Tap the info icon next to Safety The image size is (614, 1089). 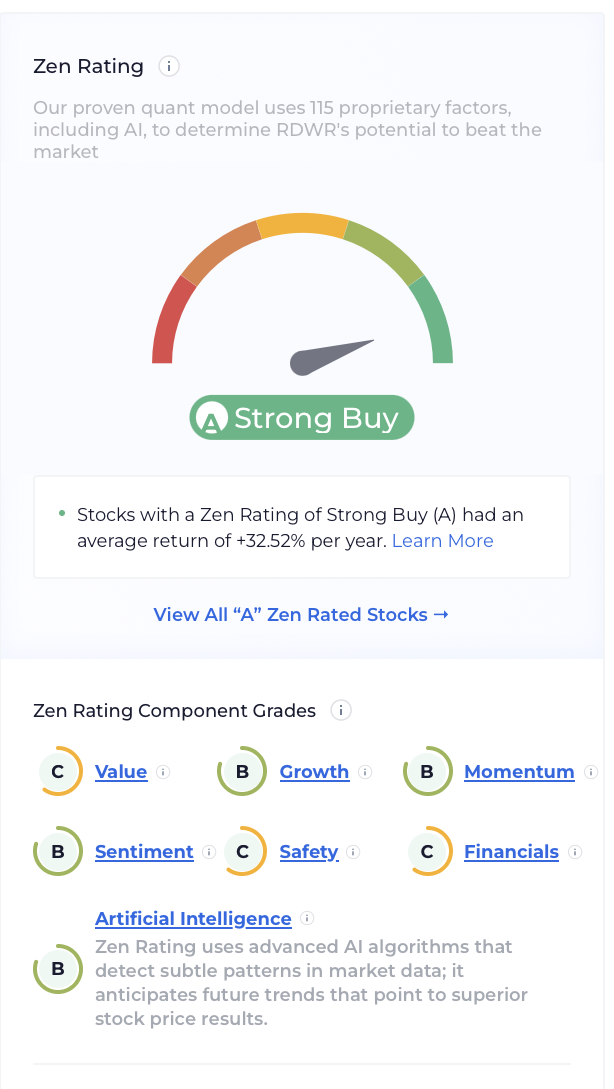[x=353, y=851]
